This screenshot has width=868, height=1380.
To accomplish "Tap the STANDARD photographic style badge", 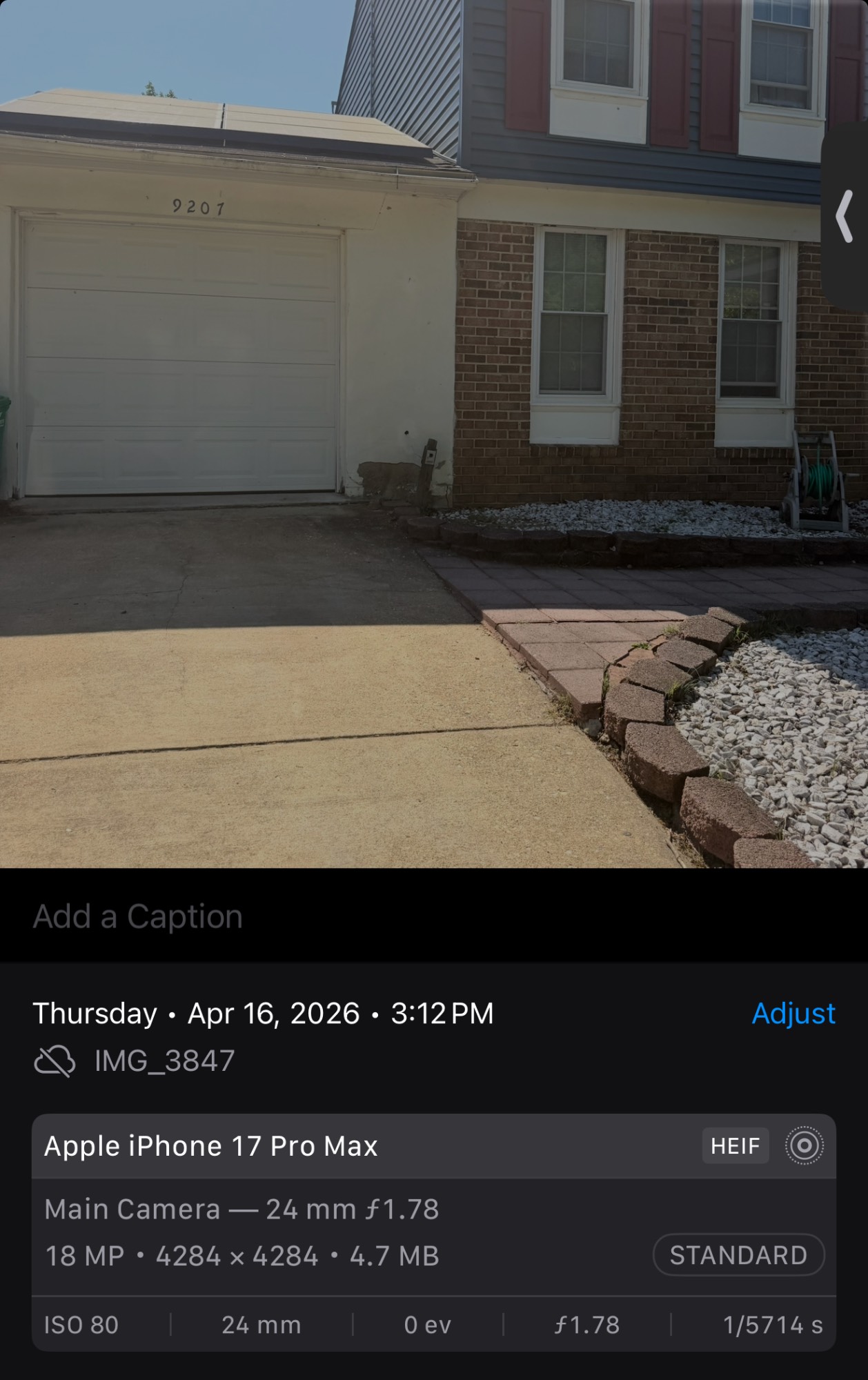I will tap(738, 1255).
